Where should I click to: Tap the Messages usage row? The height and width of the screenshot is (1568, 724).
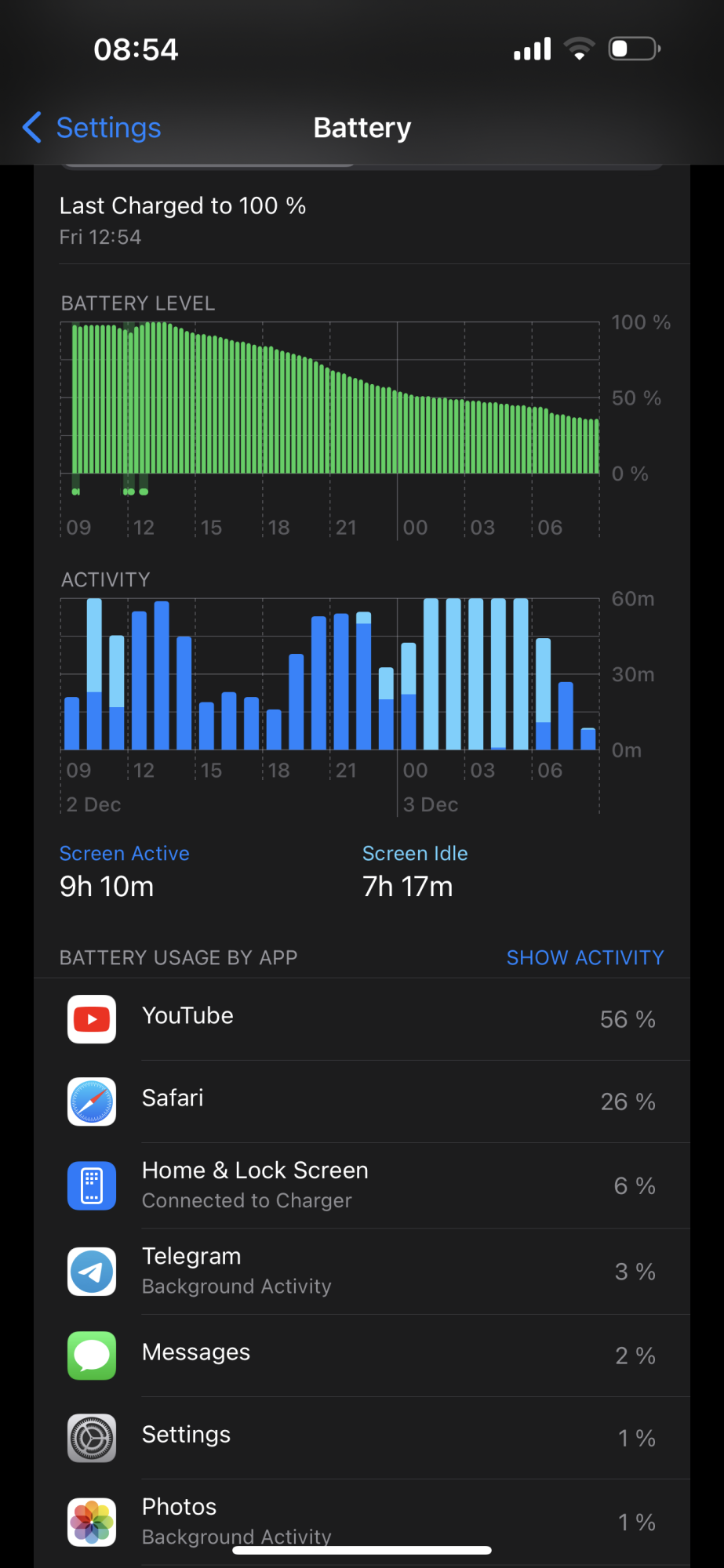pyautogui.click(x=362, y=1356)
